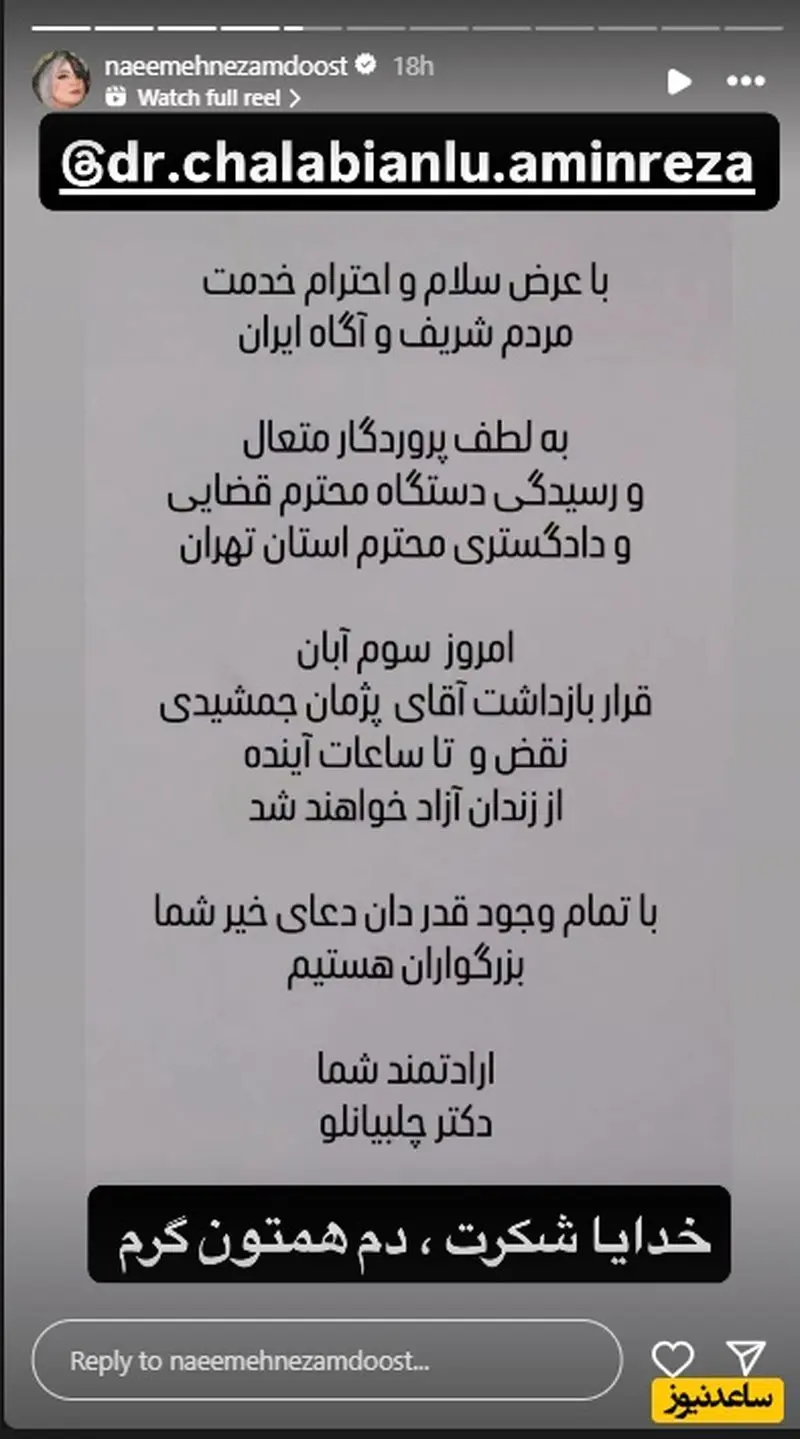This screenshot has width=800, height=1439.
Task: Open the naeemehnezamdoost username
Action: 225,66
